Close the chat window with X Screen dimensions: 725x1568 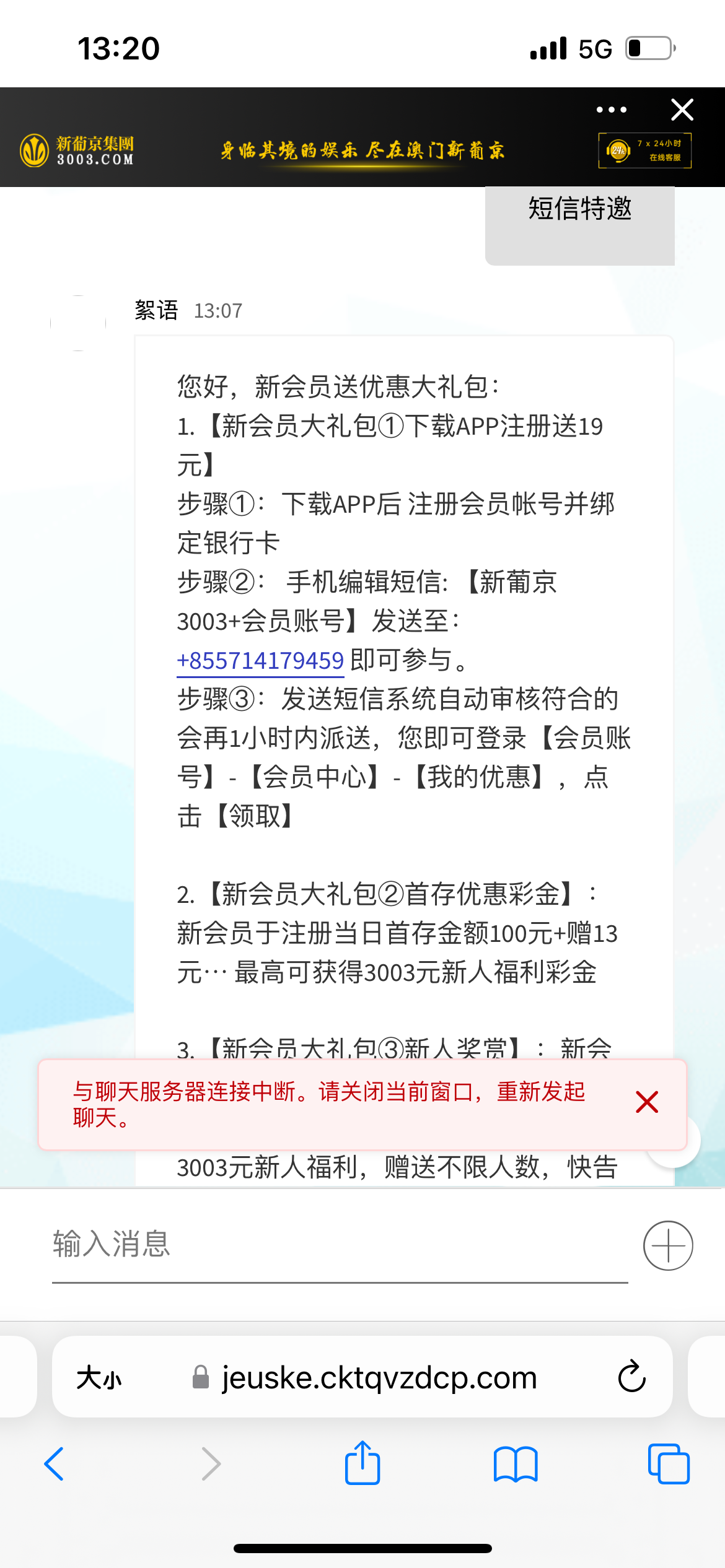682,110
